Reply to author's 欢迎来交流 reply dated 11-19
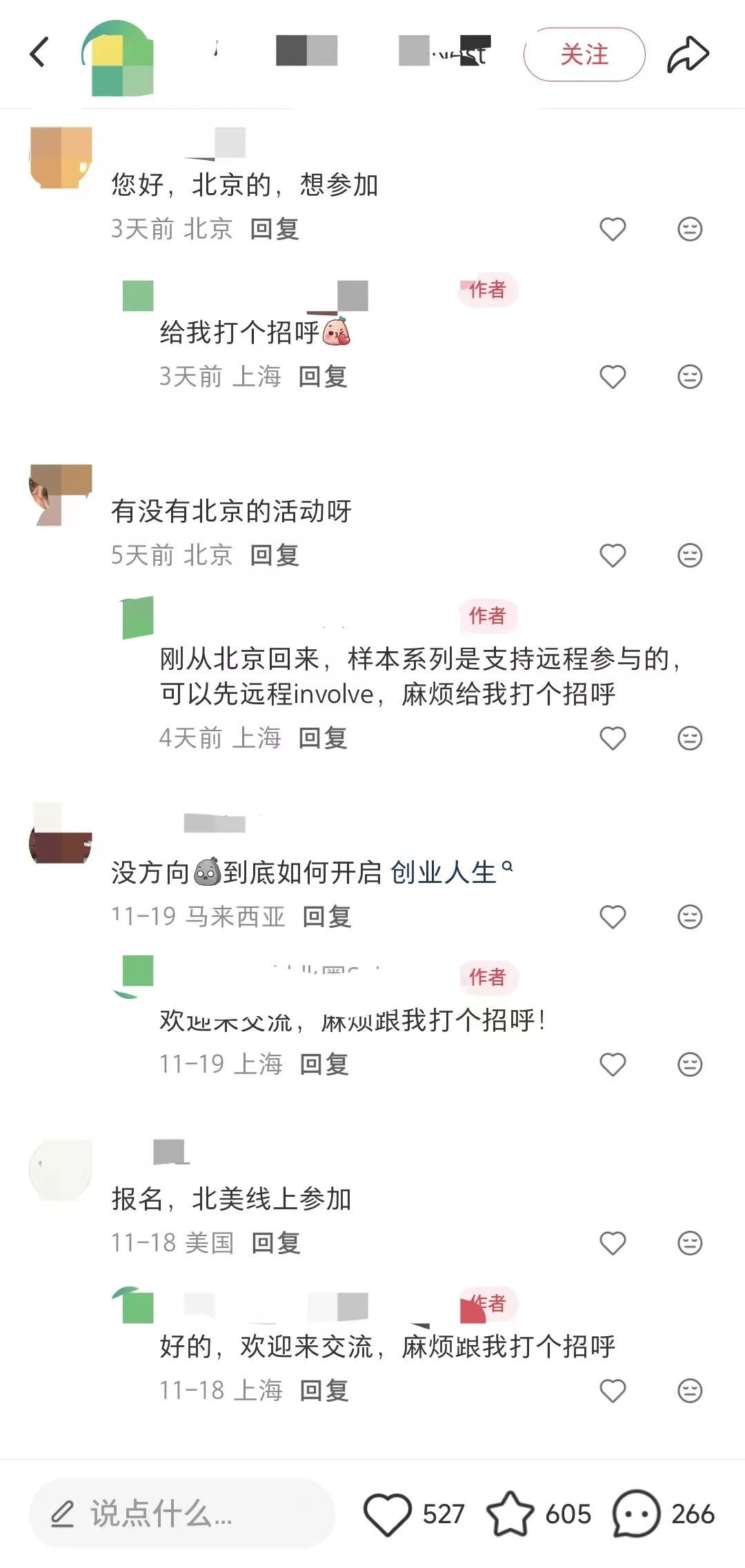 324,1064
